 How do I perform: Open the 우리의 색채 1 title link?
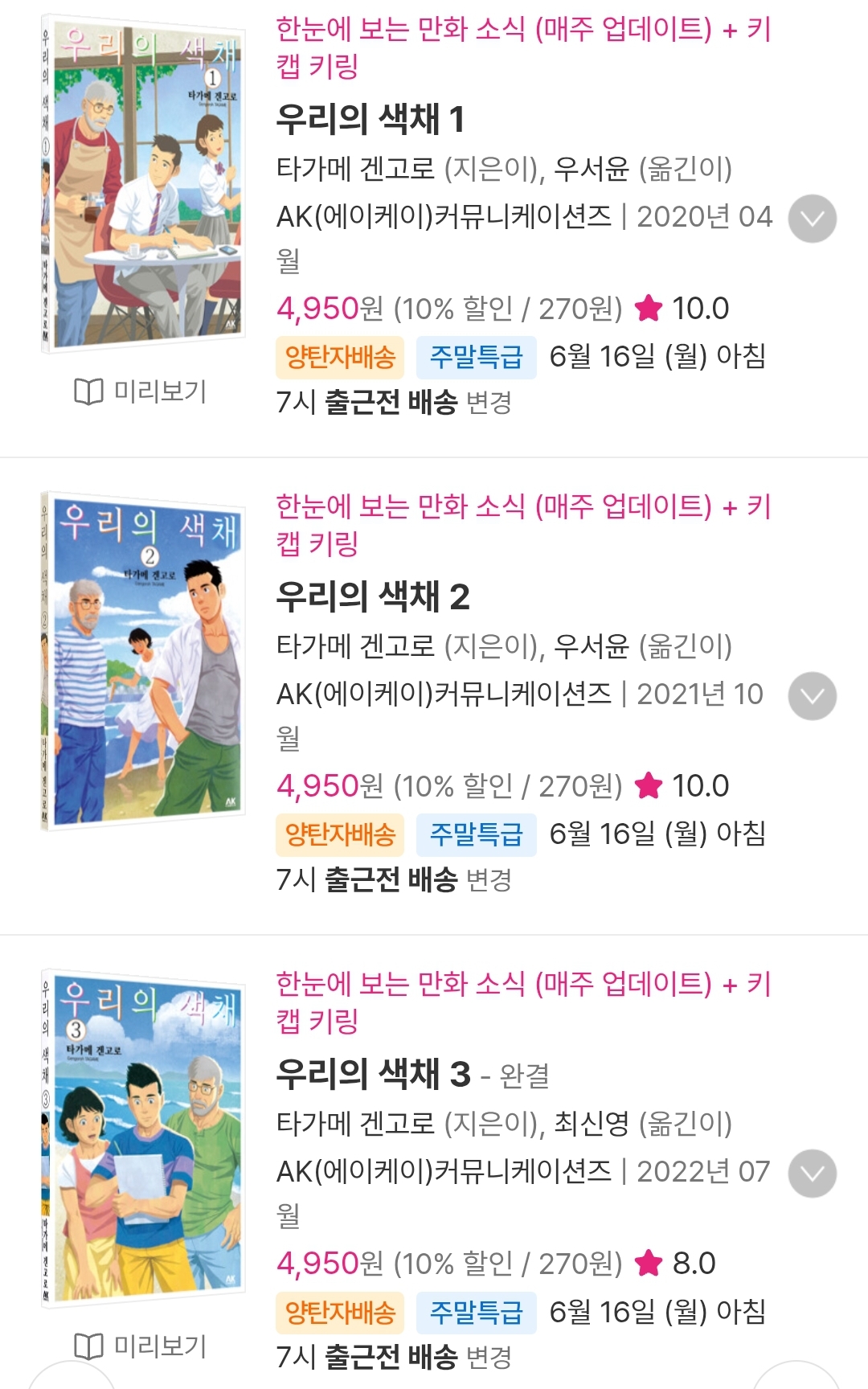tap(371, 120)
